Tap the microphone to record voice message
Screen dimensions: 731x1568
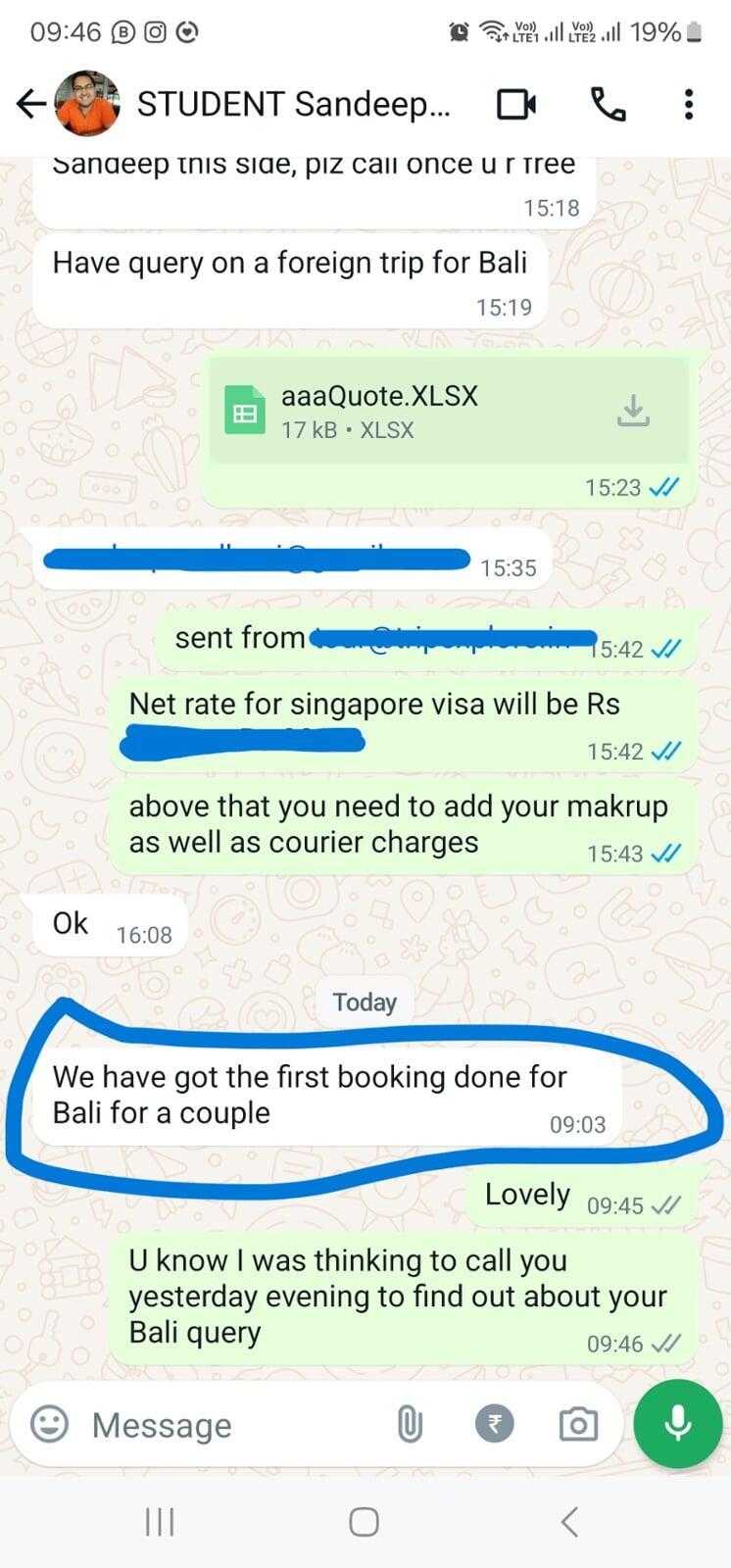point(677,1424)
